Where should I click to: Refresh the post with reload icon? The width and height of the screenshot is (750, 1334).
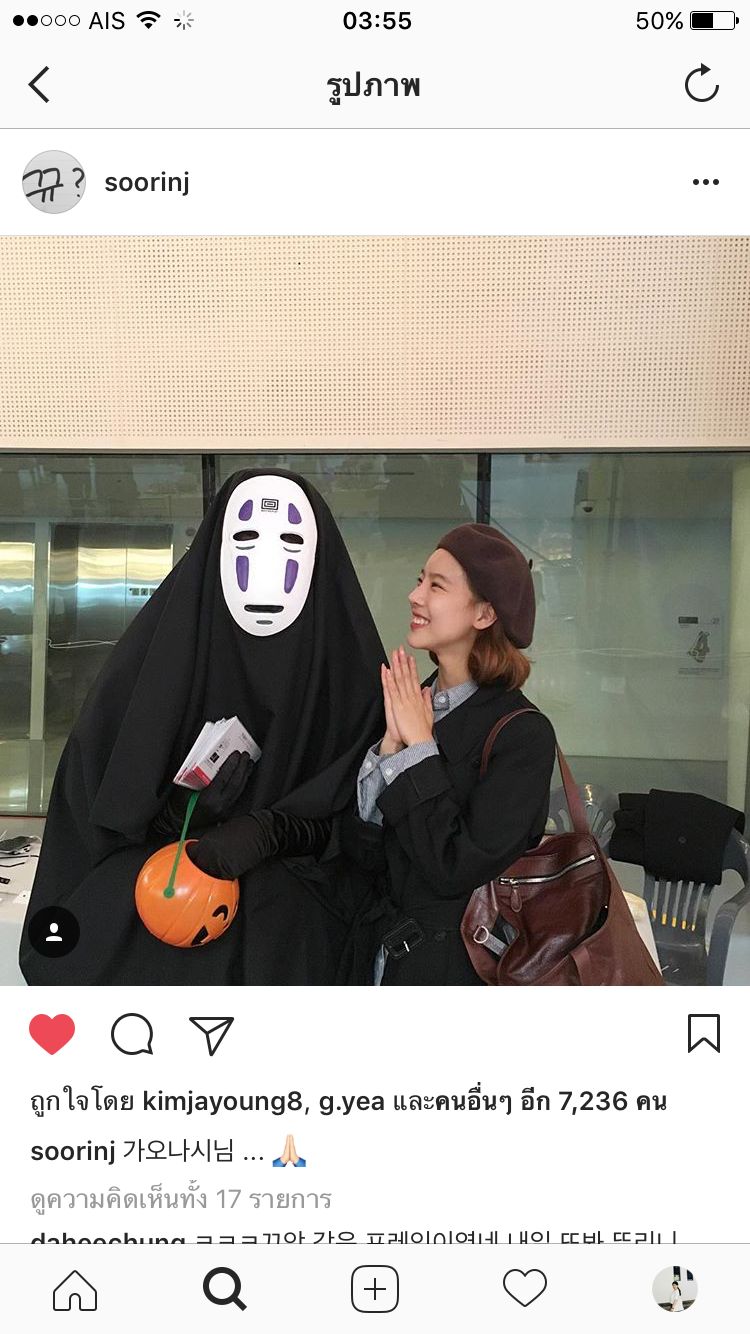pos(701,84)
